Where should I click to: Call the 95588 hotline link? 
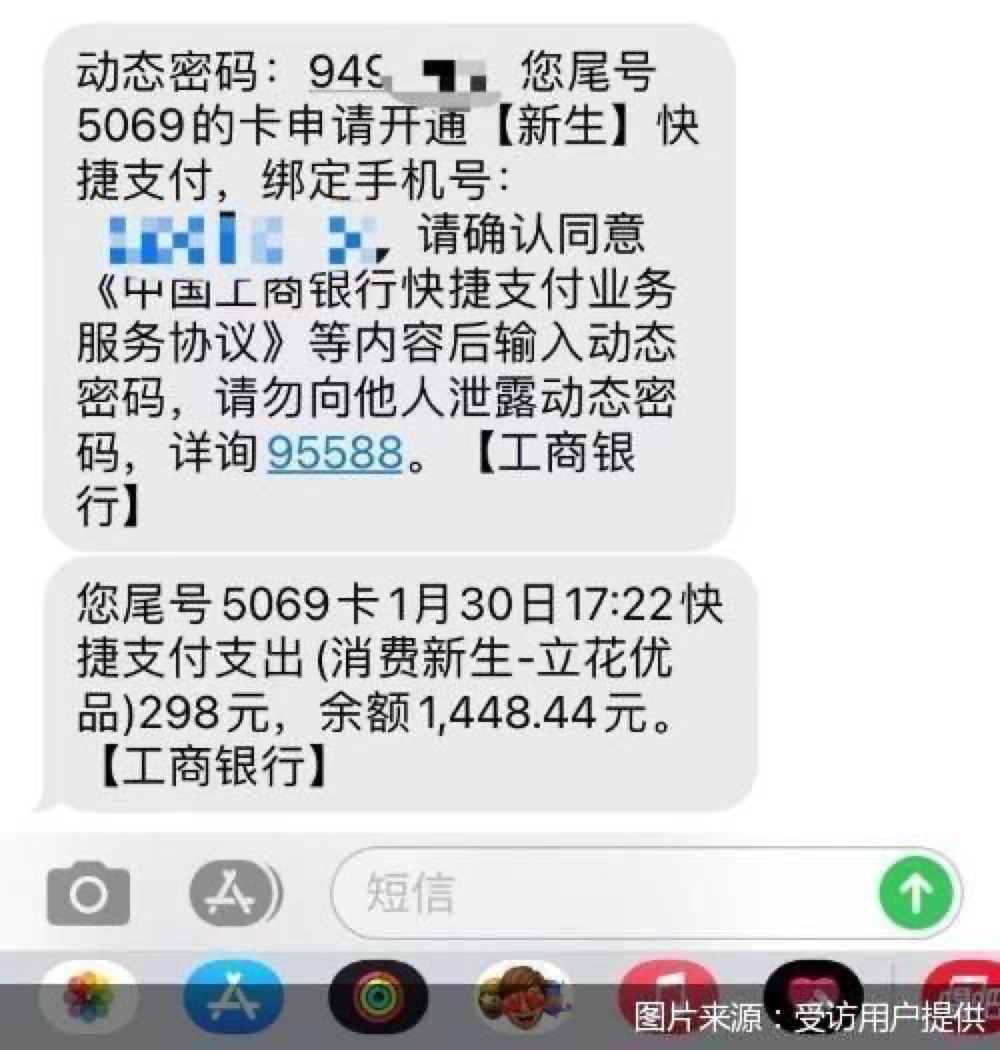(x=335, y=455)
